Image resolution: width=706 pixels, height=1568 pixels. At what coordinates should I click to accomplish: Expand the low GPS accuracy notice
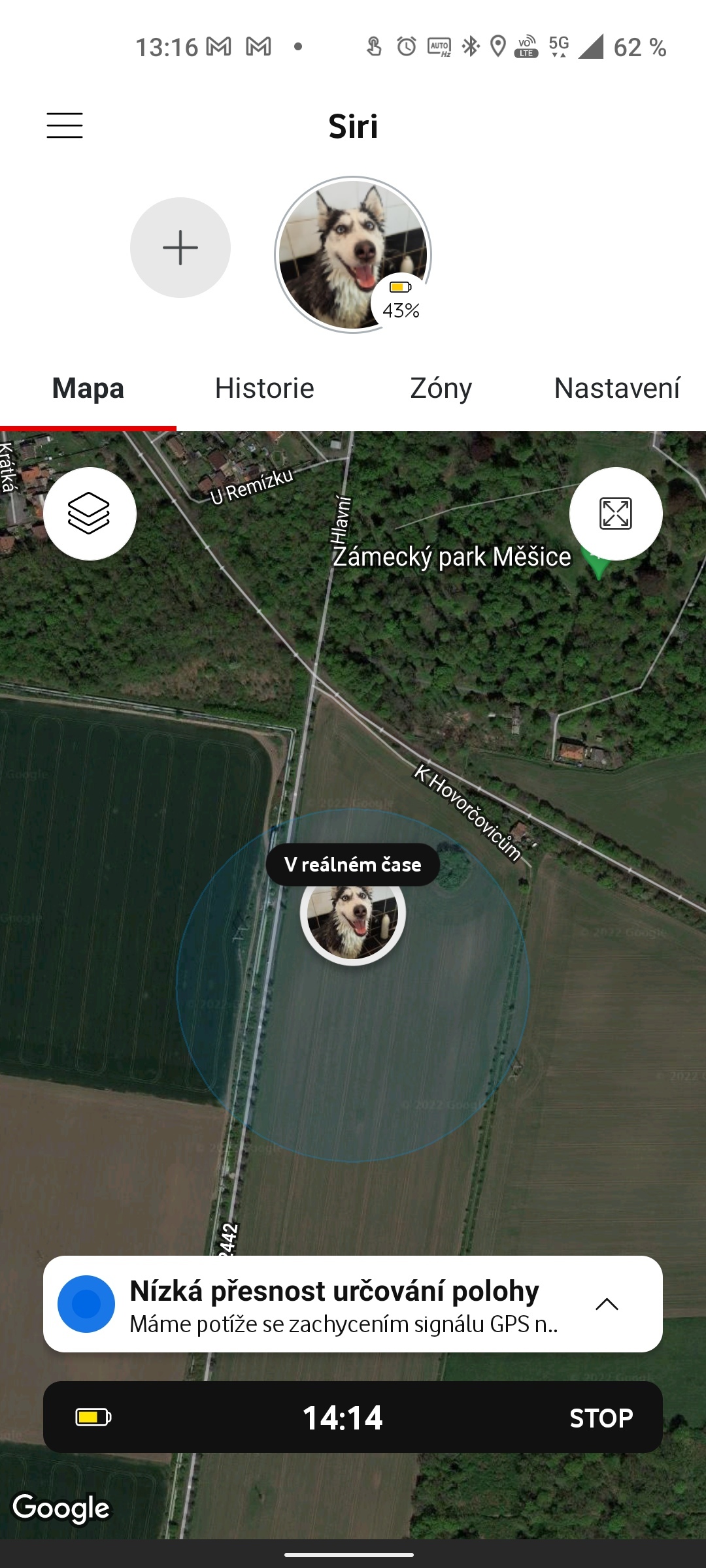click(607, 1304)
